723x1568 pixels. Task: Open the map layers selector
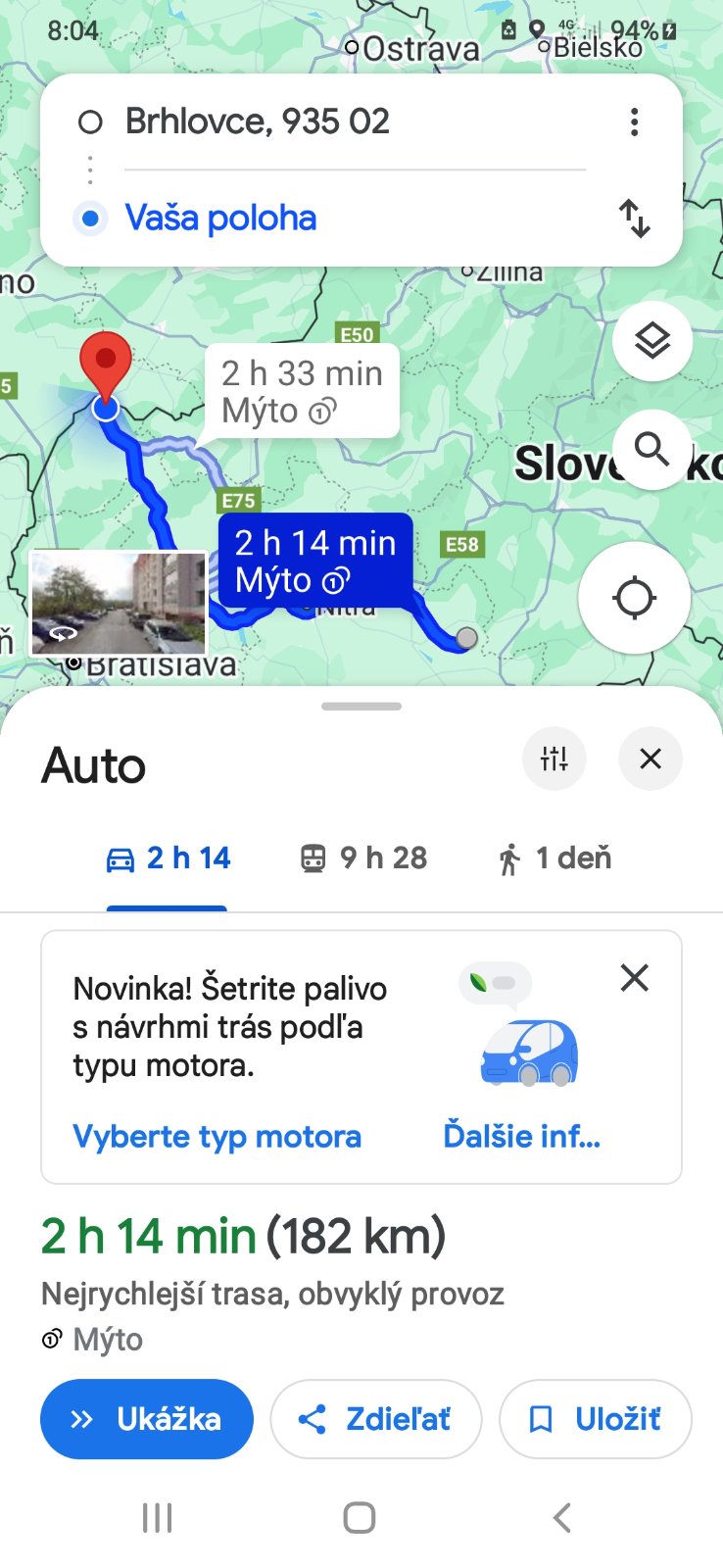(x=651, y=341)
